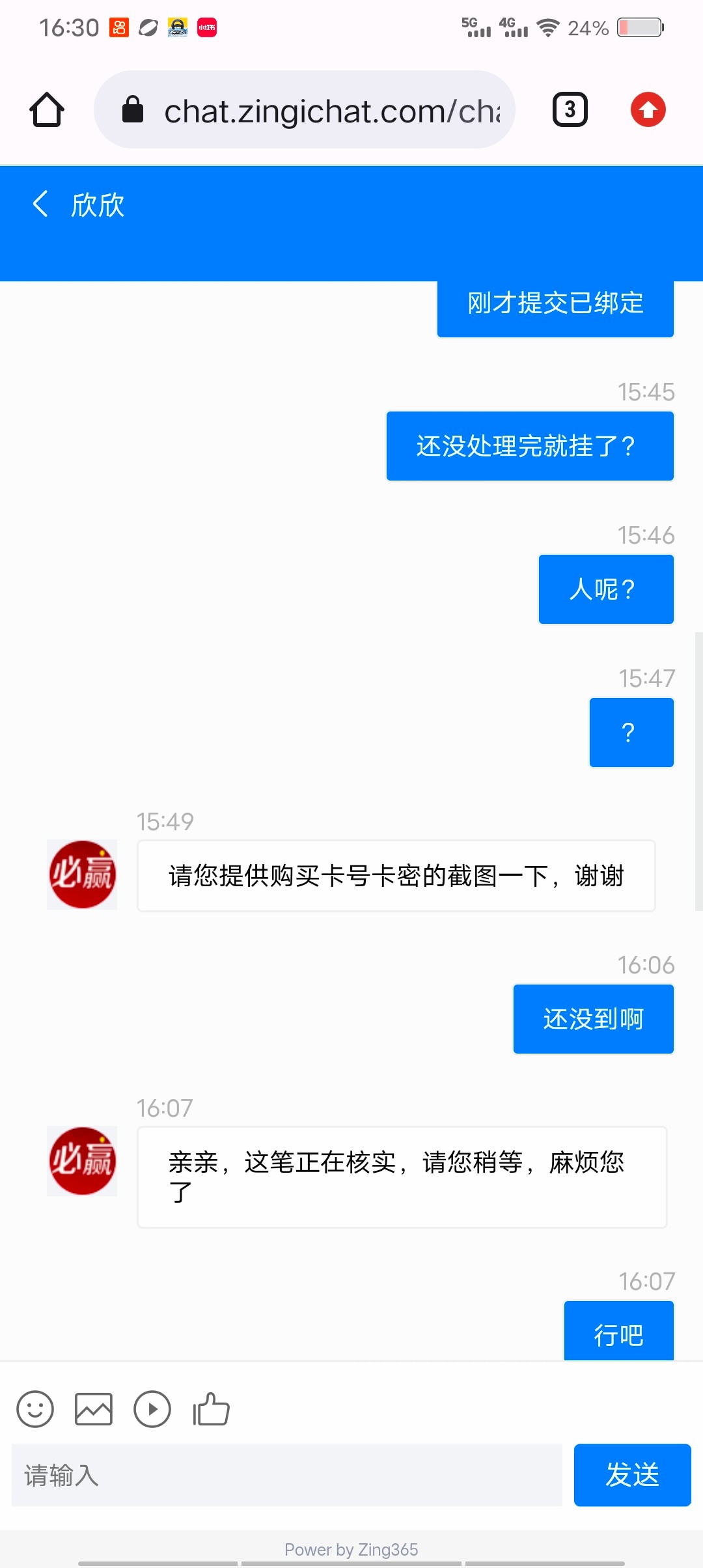Click the chat title 欣欣
Viewport: 703px width, 1568px height.
coord(98,204)
